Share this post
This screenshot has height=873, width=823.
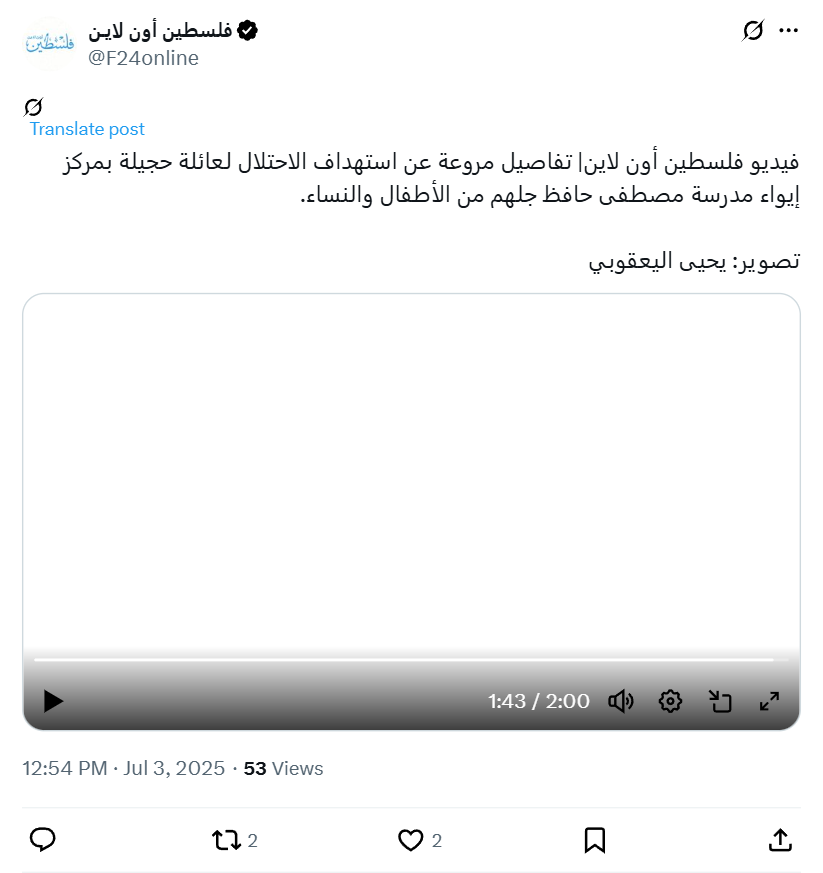pos(781,840)
